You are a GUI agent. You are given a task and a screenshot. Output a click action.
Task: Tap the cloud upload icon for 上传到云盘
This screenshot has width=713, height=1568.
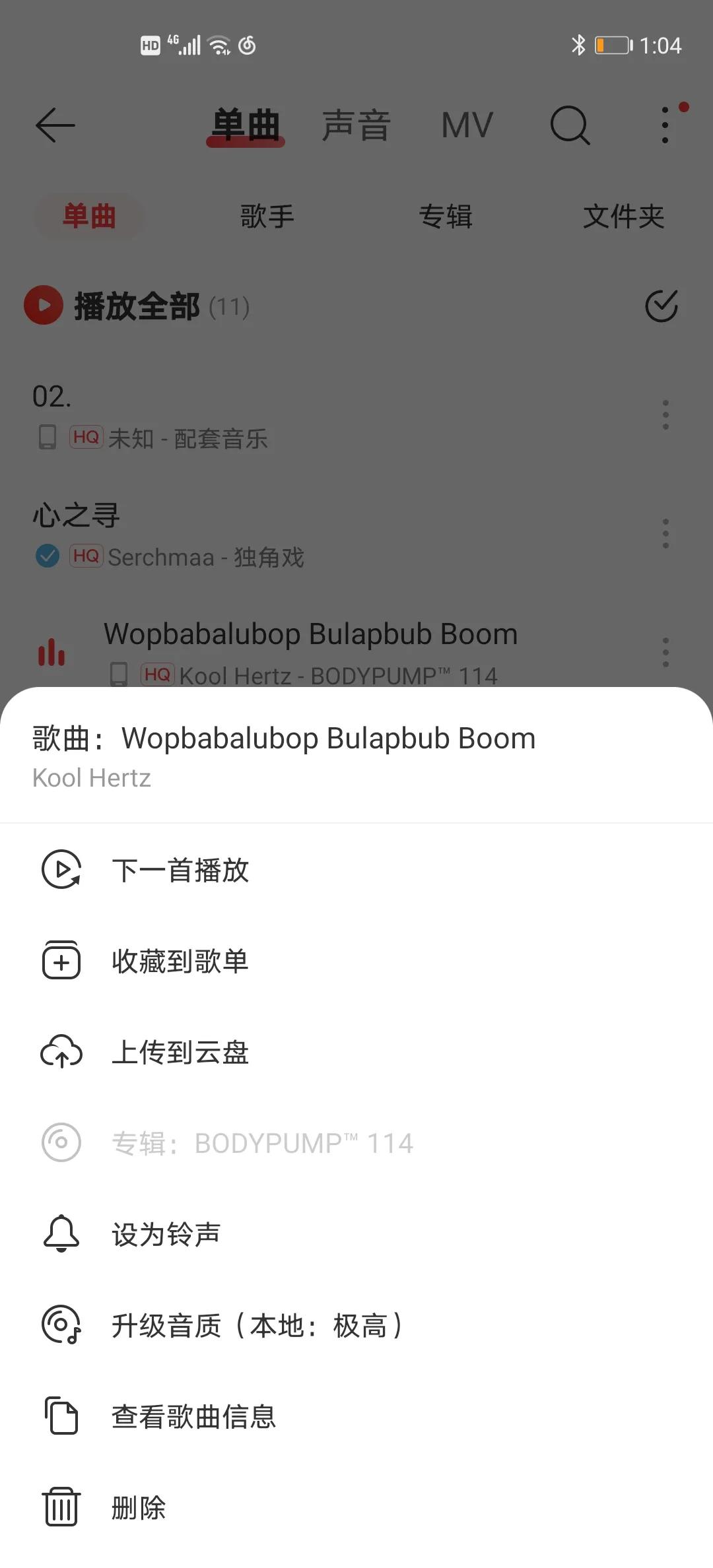(61, 1053)
